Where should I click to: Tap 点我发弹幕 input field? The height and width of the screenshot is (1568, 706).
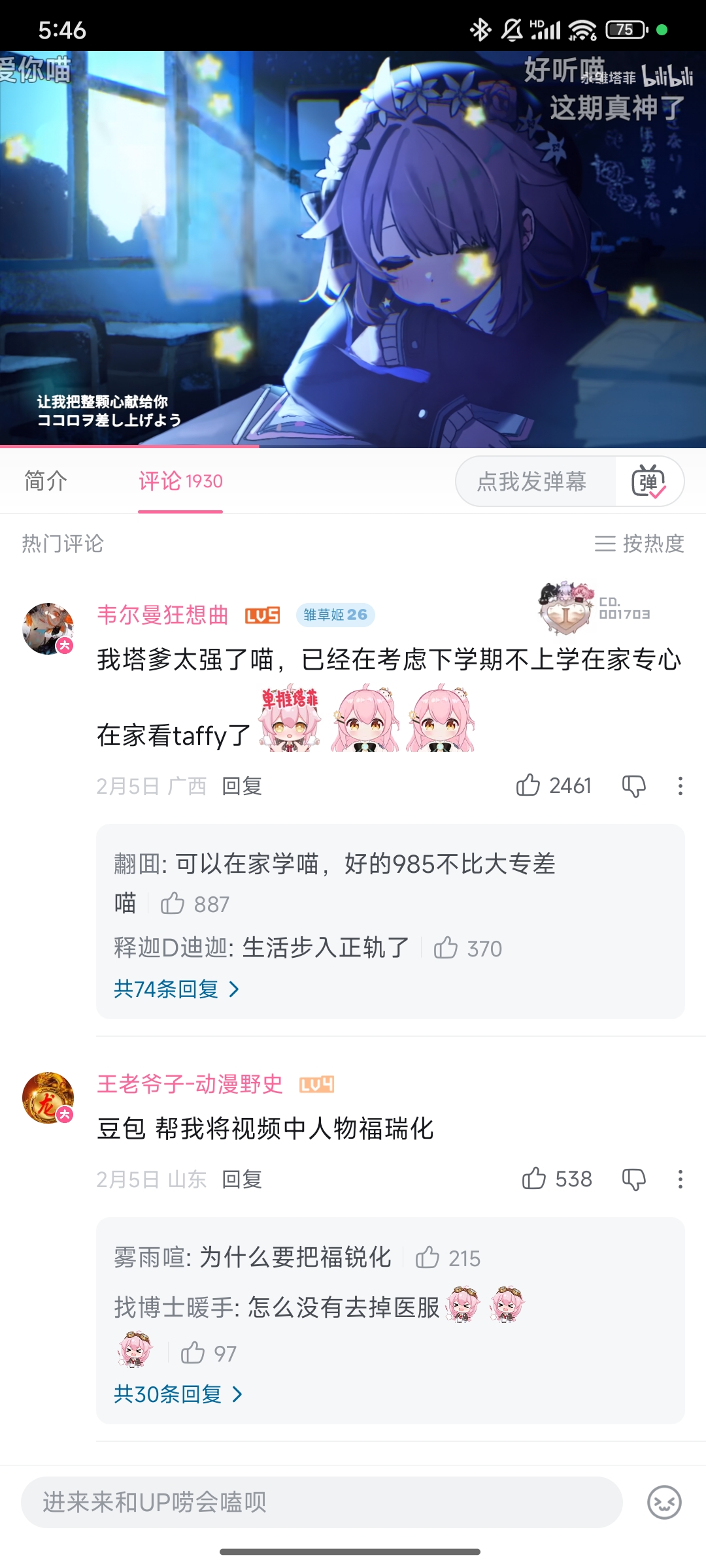tap(532, 482)
